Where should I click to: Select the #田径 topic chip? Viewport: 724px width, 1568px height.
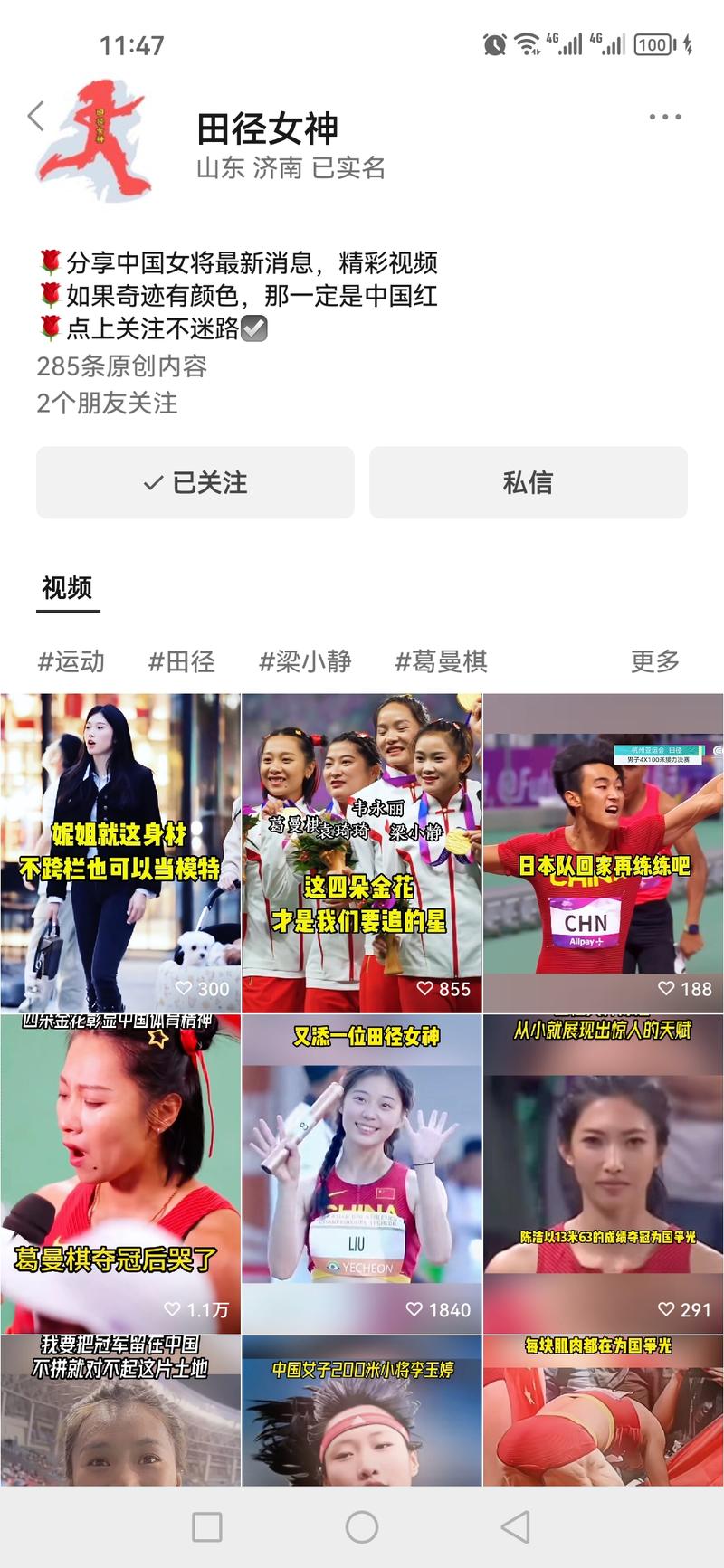click(182, 661)
